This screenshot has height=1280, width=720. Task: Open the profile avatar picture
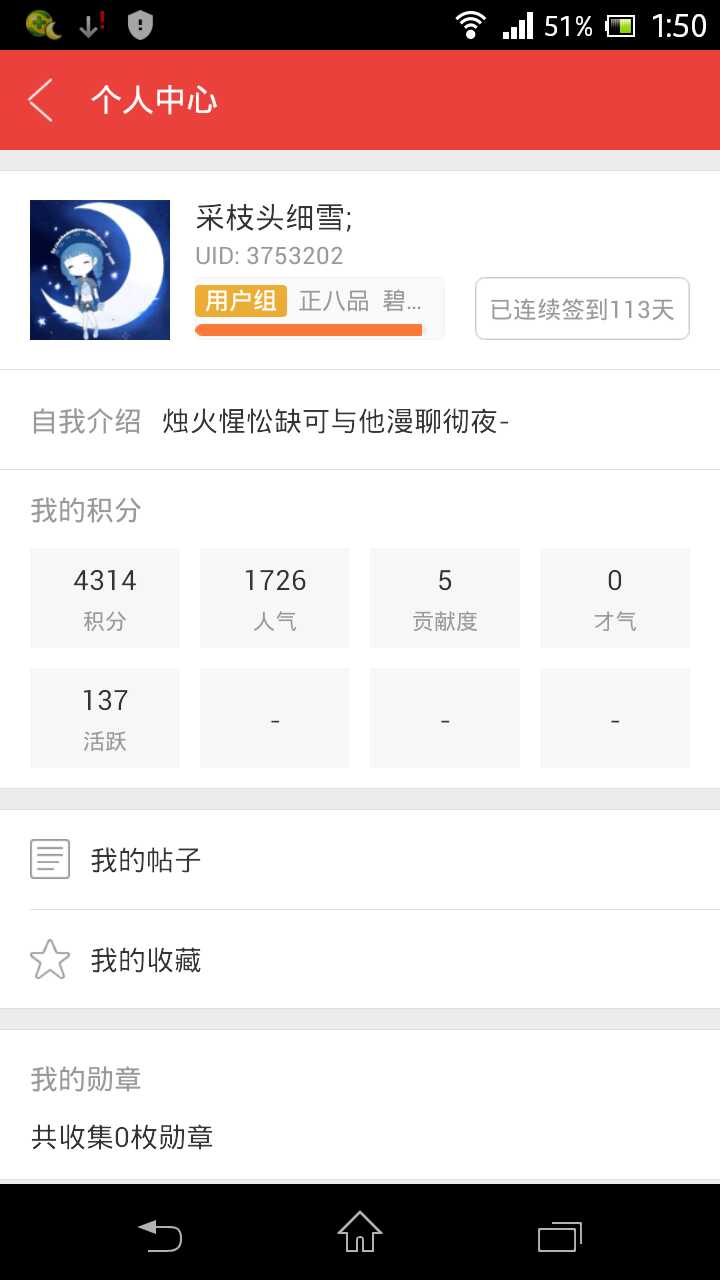[100, 270]
